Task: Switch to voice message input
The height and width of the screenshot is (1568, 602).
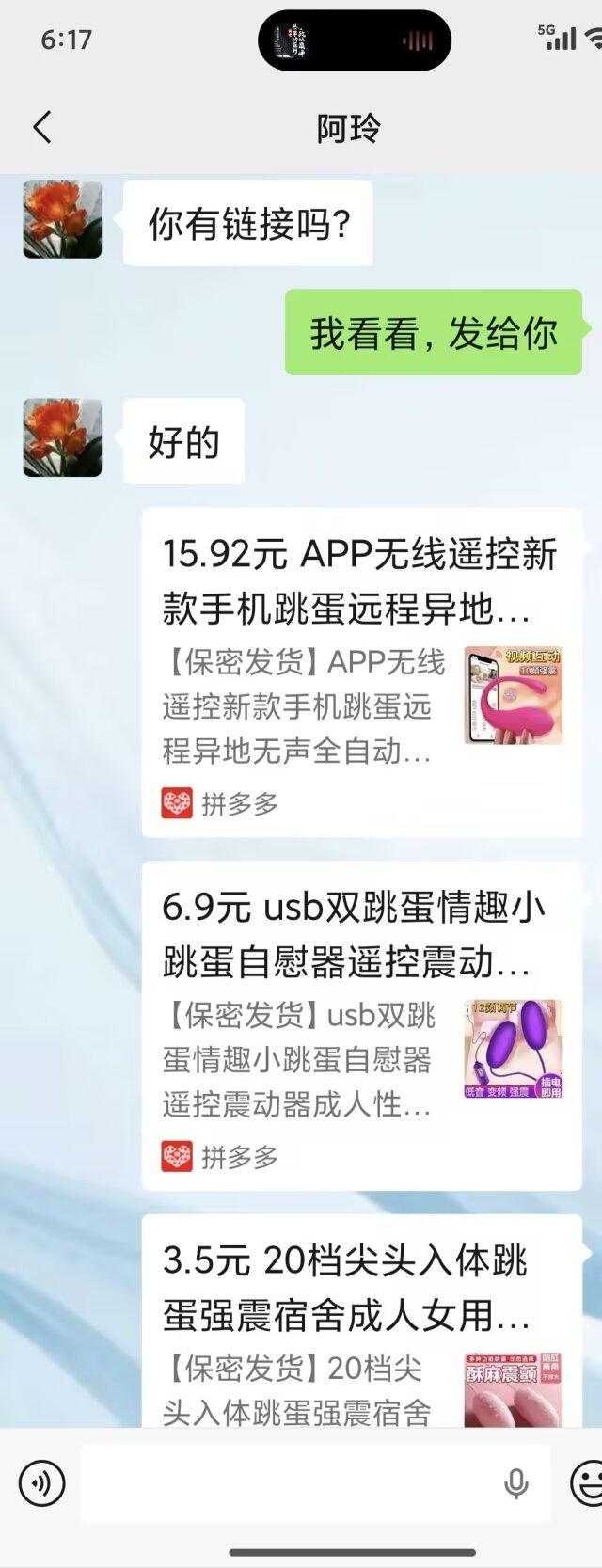Action: point(41,1484)
